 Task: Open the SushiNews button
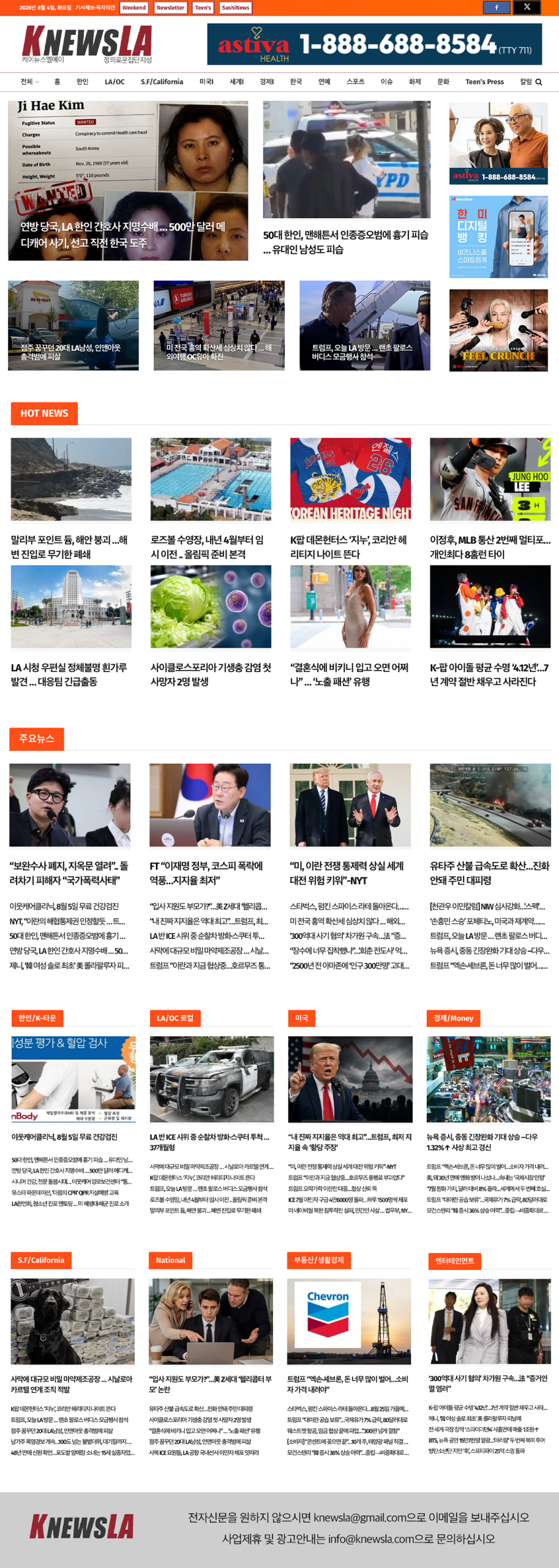(x=236, y=7)
